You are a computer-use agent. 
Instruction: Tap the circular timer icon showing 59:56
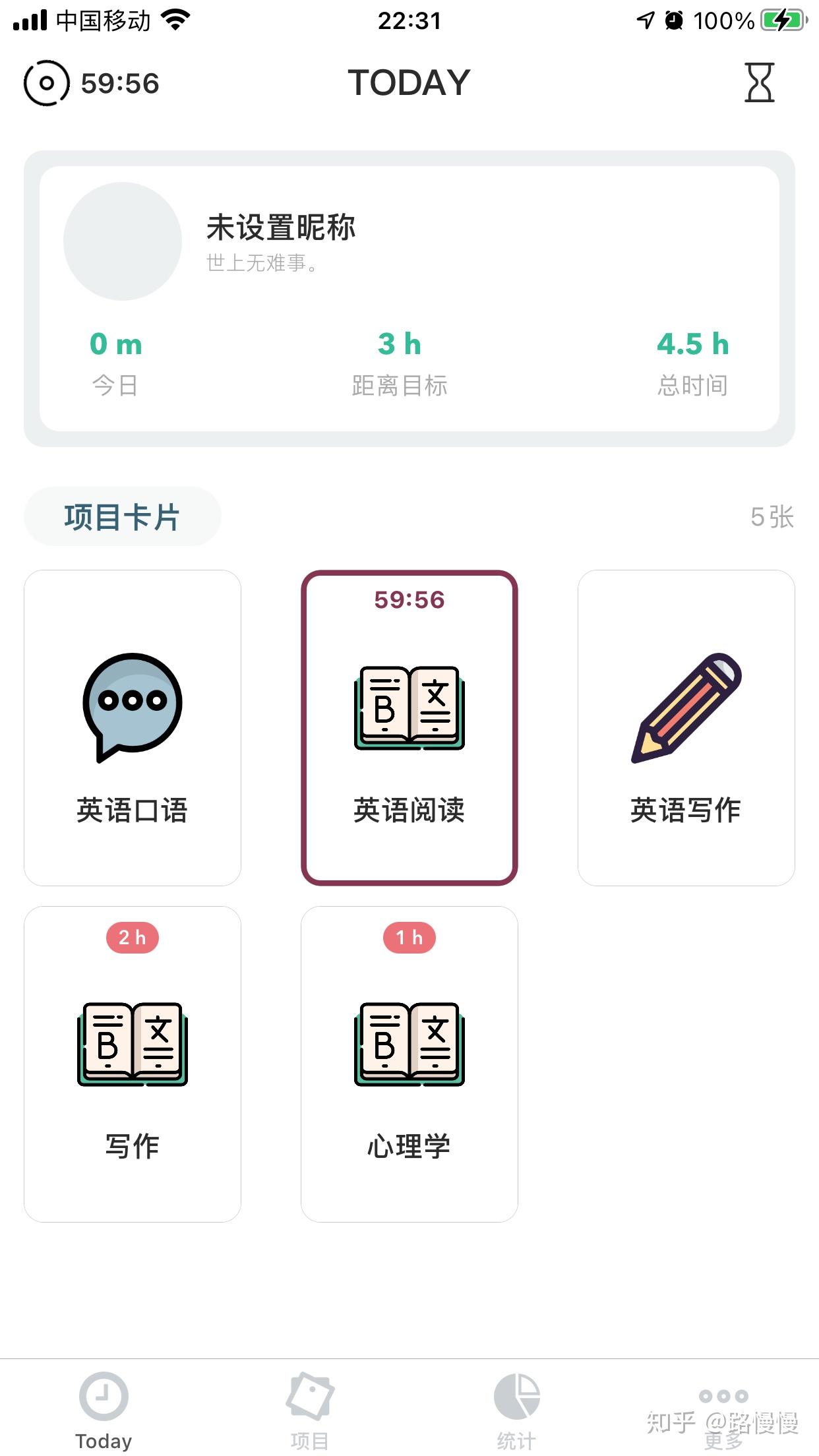[x=45, y=83]
